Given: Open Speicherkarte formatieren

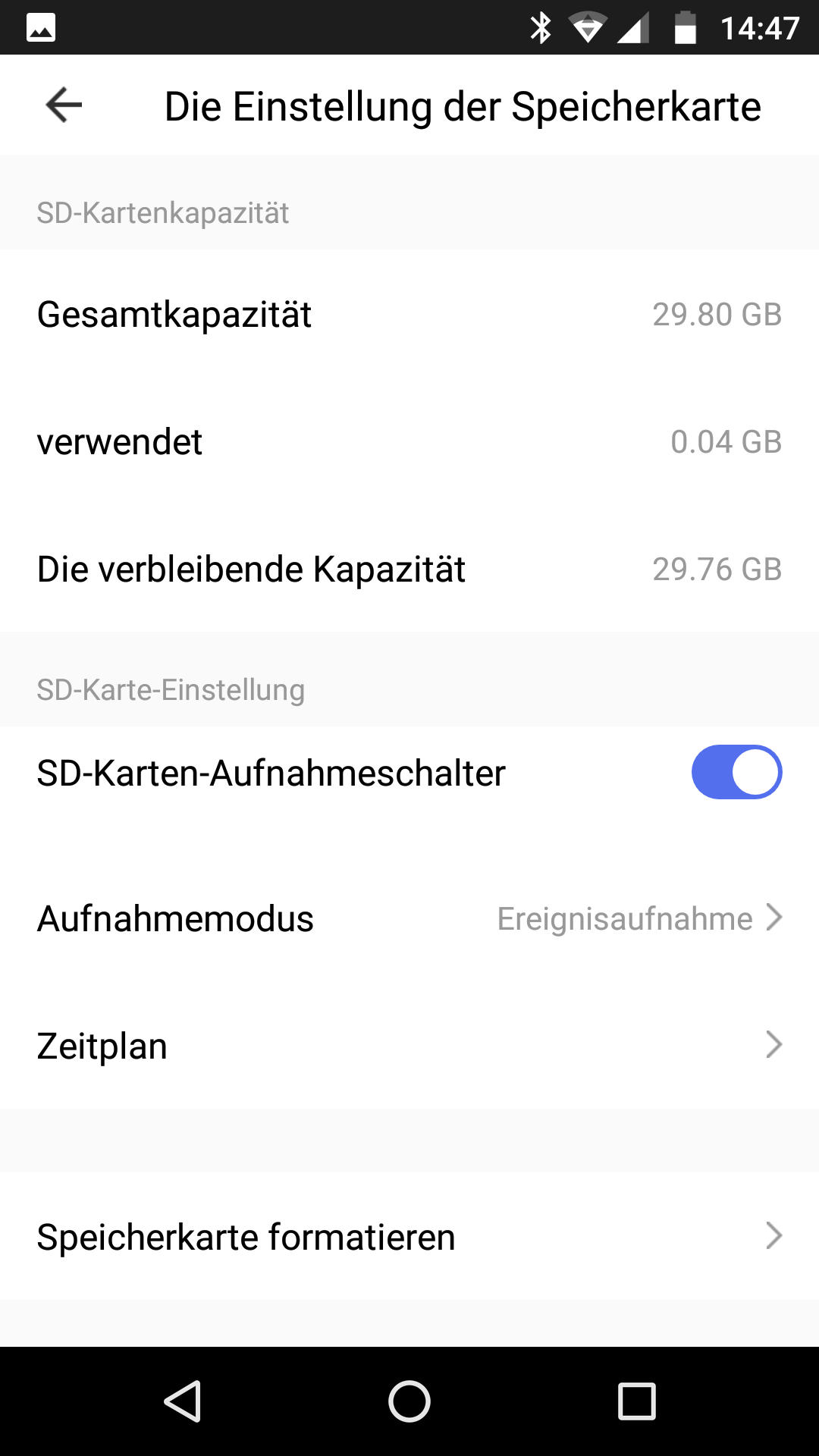Looking at the screenshot, I should (x=409, y=1237).
